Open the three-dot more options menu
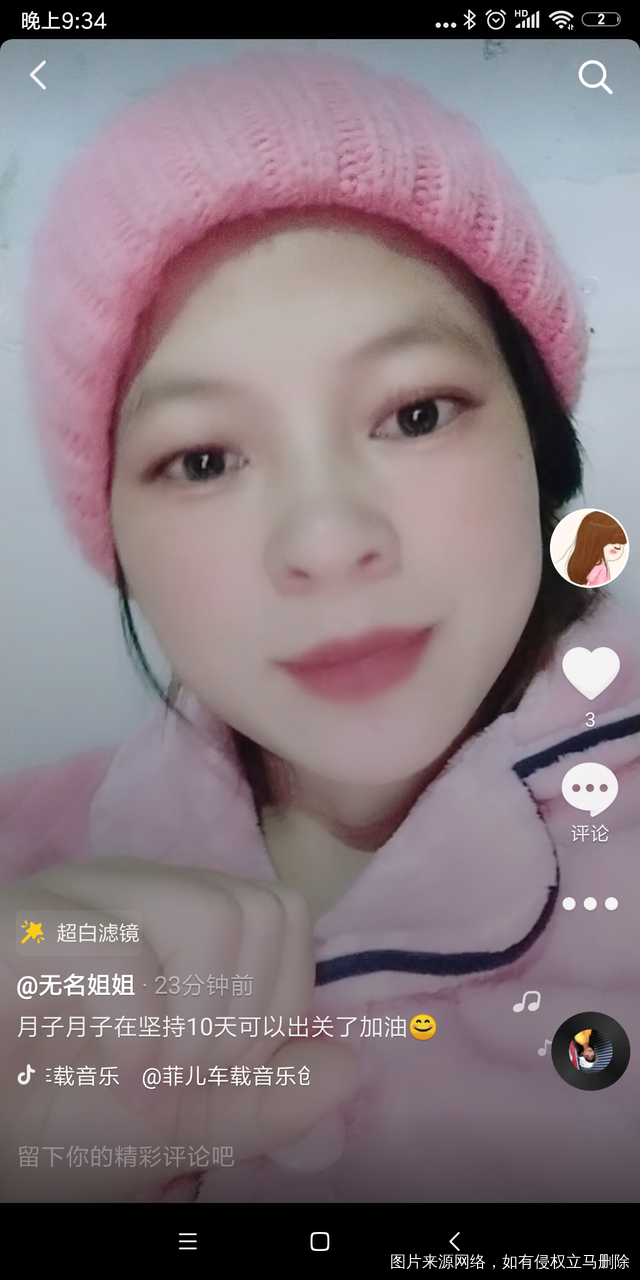Image resolution: width=640 pixels, height=1280 pixels. coord(590,903)
